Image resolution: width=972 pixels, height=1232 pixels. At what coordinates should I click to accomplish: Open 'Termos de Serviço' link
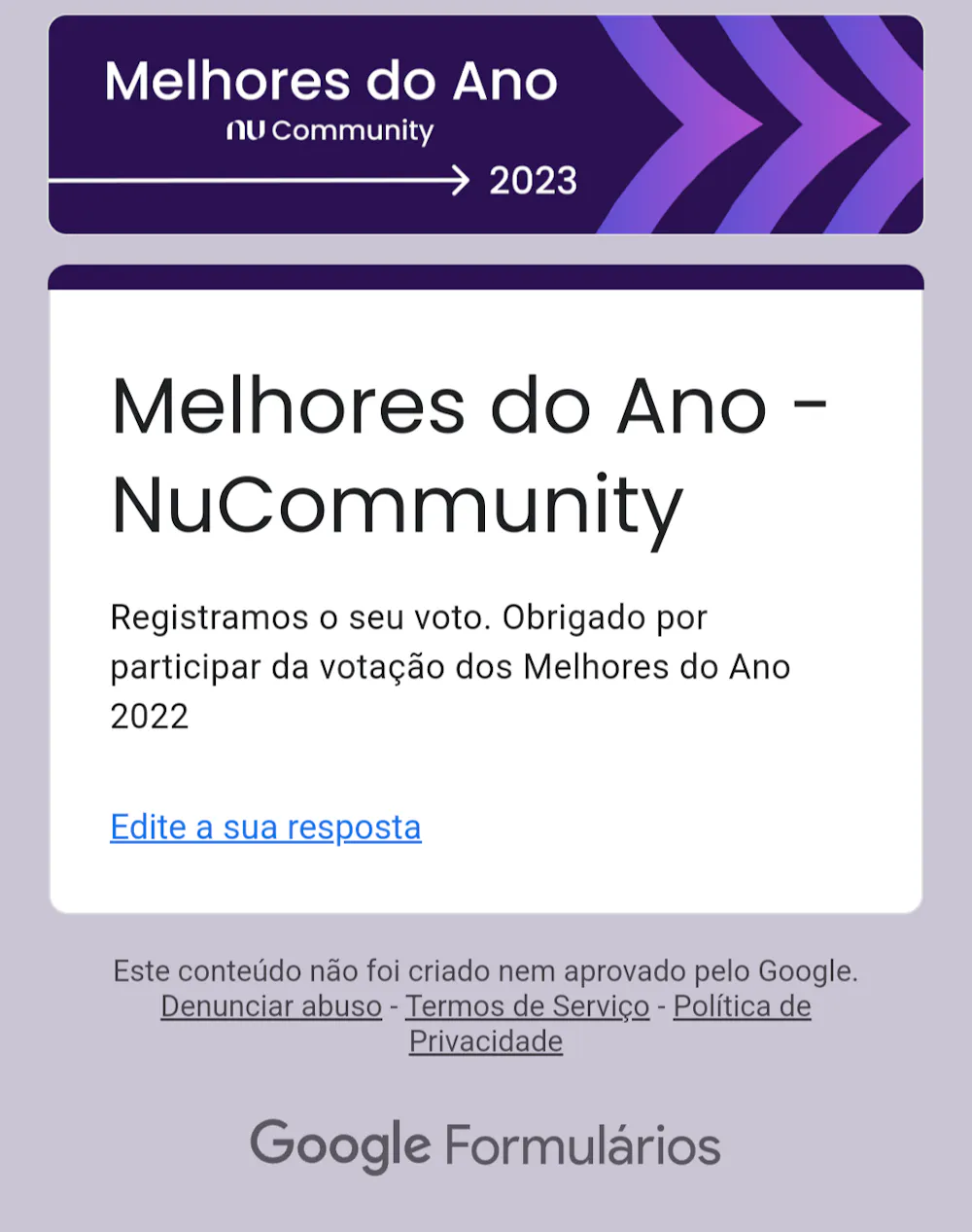527,1006
